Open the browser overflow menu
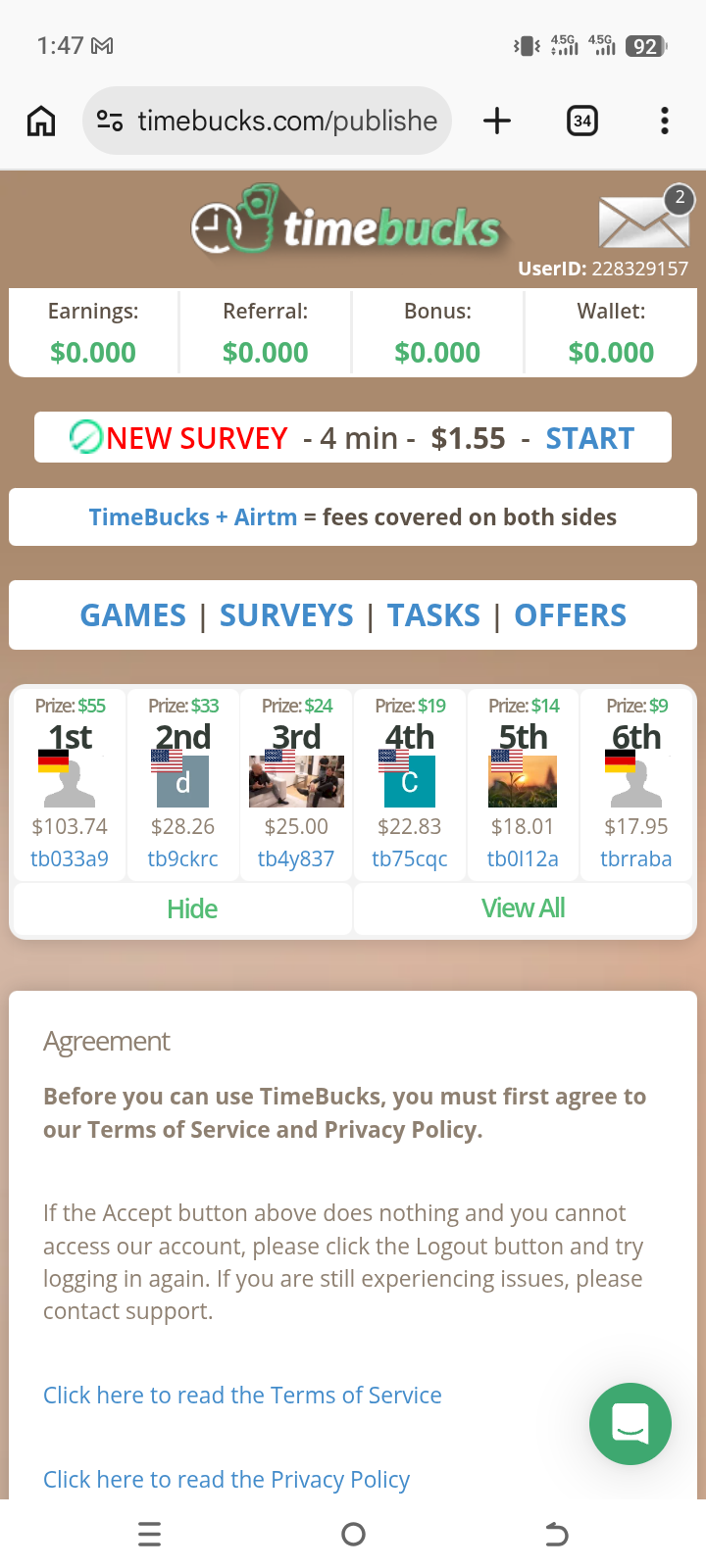The height and width of the screenshot is (1568, 706). coord(665,121)
